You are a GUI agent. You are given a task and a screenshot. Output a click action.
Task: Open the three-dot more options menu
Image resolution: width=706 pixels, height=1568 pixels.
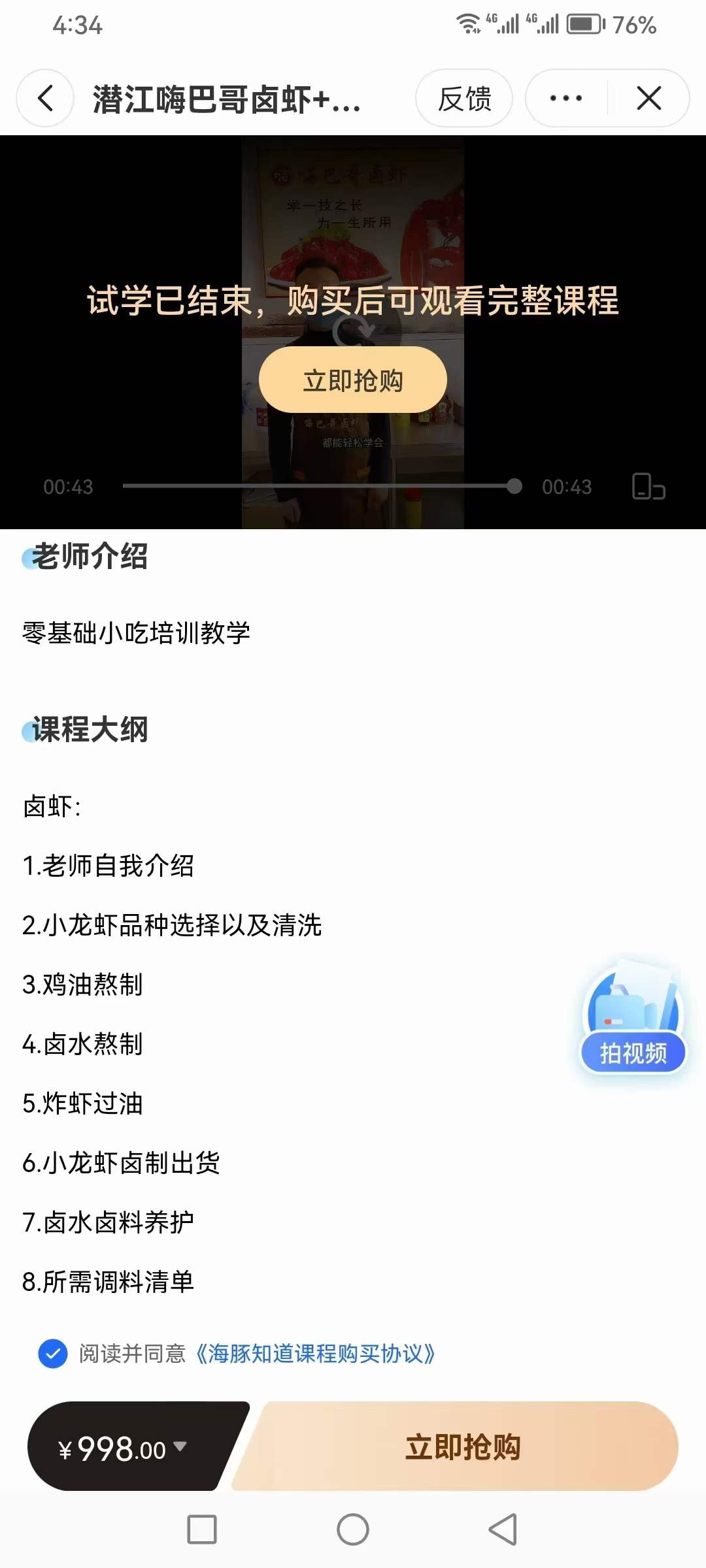565,99
